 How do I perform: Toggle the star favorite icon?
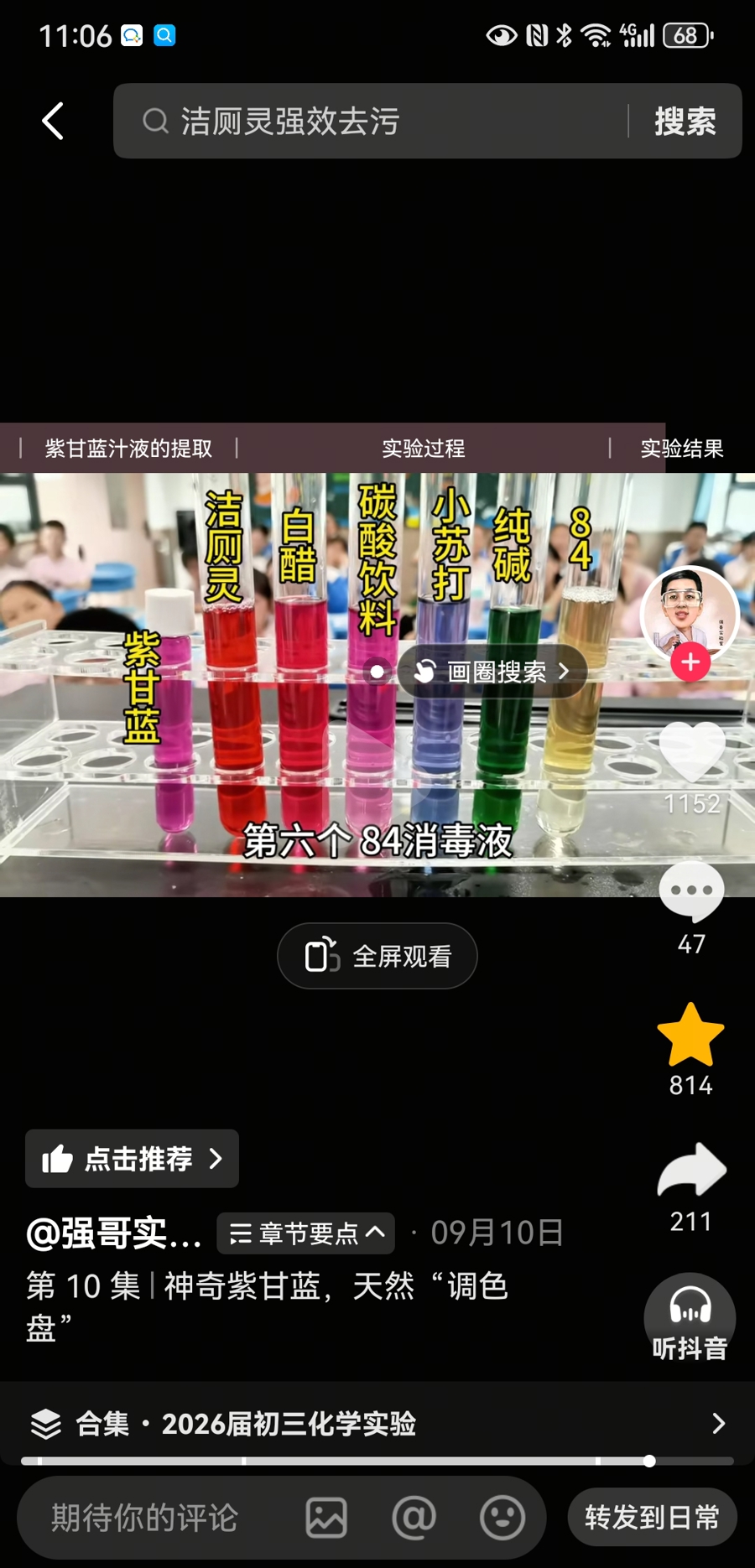point(690,1036)
